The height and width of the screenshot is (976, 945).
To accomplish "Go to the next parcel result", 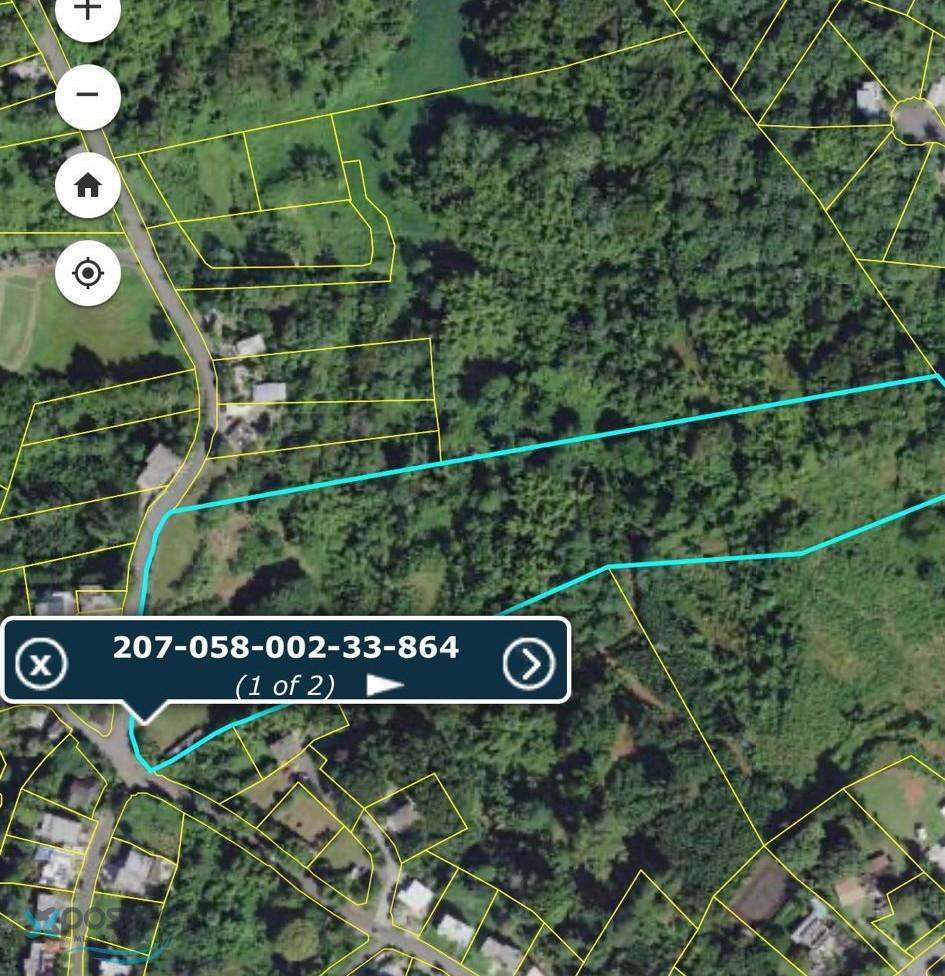I will pyautogui.click(x=528, y=663).
